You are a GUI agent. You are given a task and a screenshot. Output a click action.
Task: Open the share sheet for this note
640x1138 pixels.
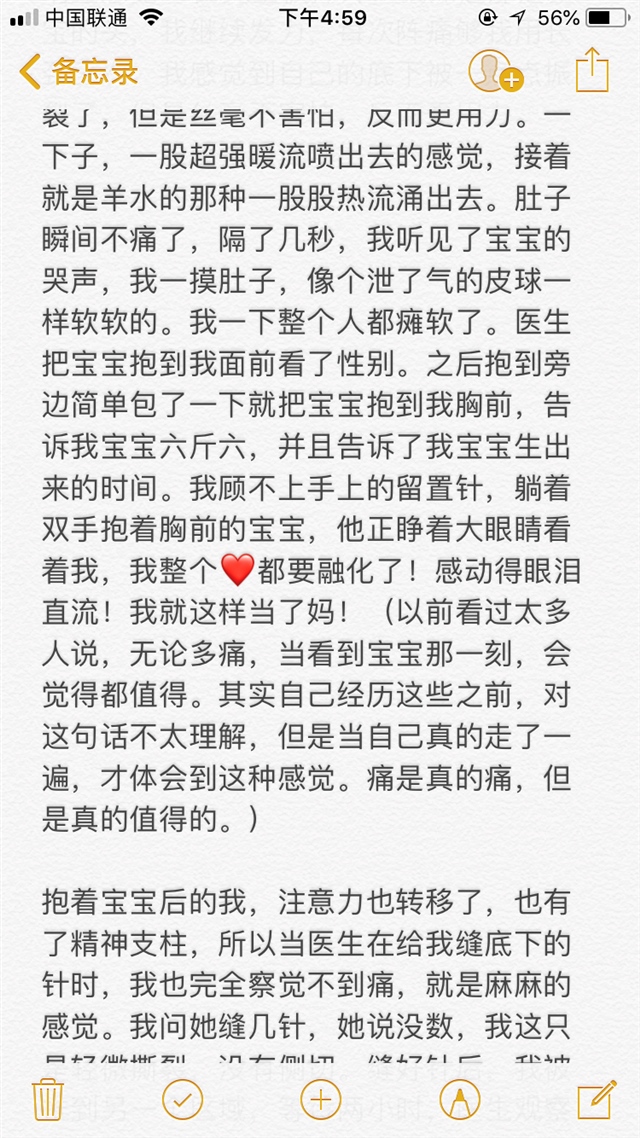pyautogui.click(x=592, y=70)
